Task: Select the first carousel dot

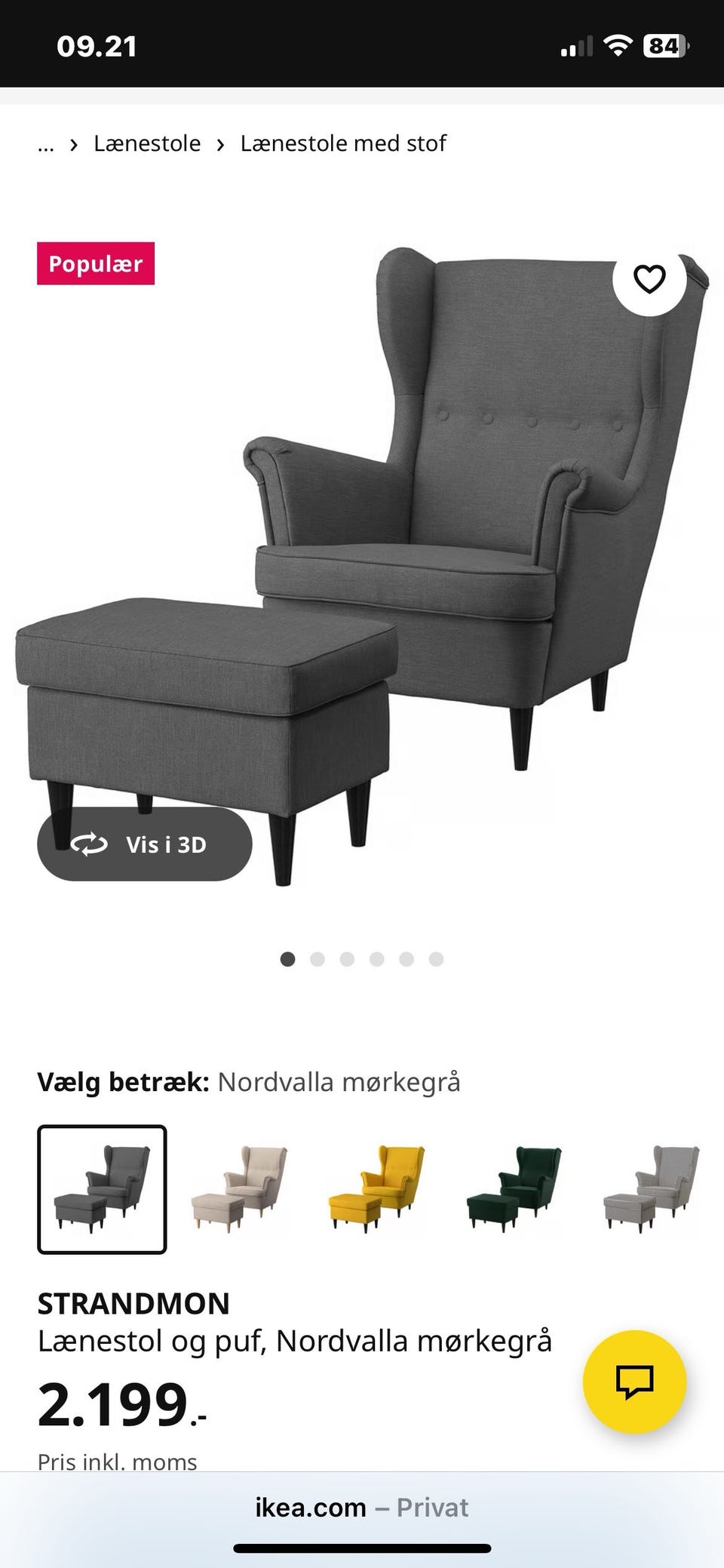Action: (288, 957)
